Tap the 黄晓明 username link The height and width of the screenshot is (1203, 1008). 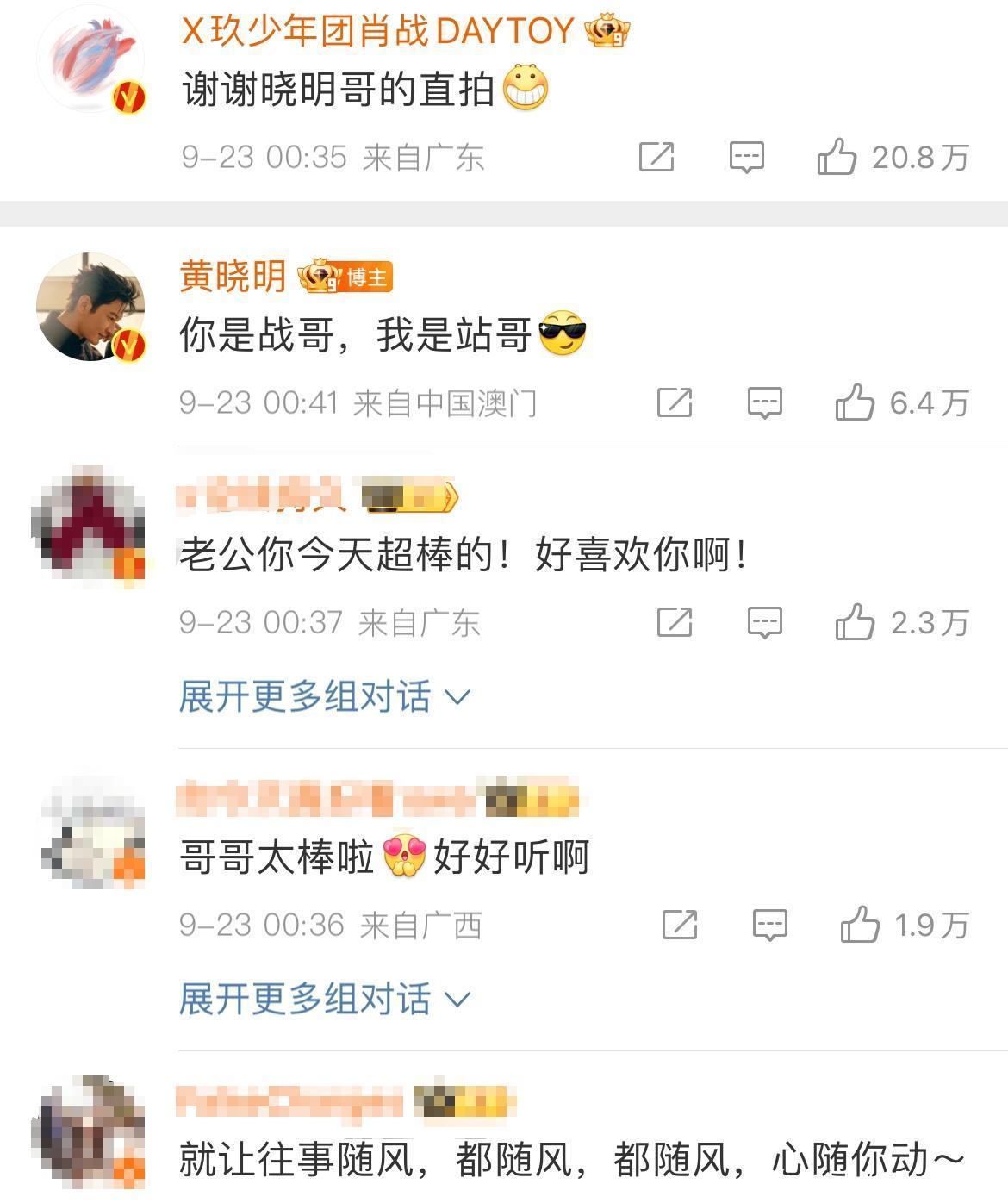pyautogui.click(x=233, y=277)
